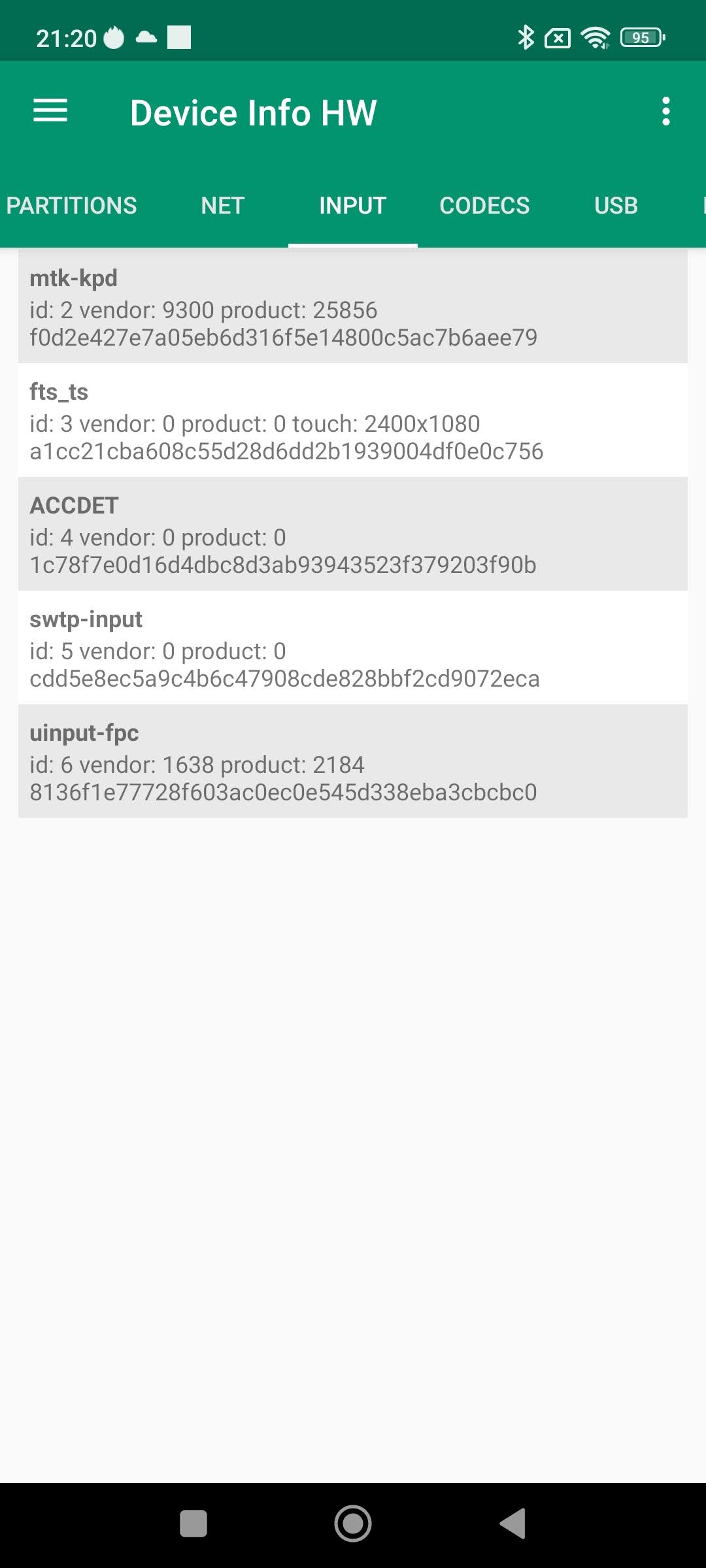Select the ACCDET input entry
706x1568 pixels.
point(352,534)
